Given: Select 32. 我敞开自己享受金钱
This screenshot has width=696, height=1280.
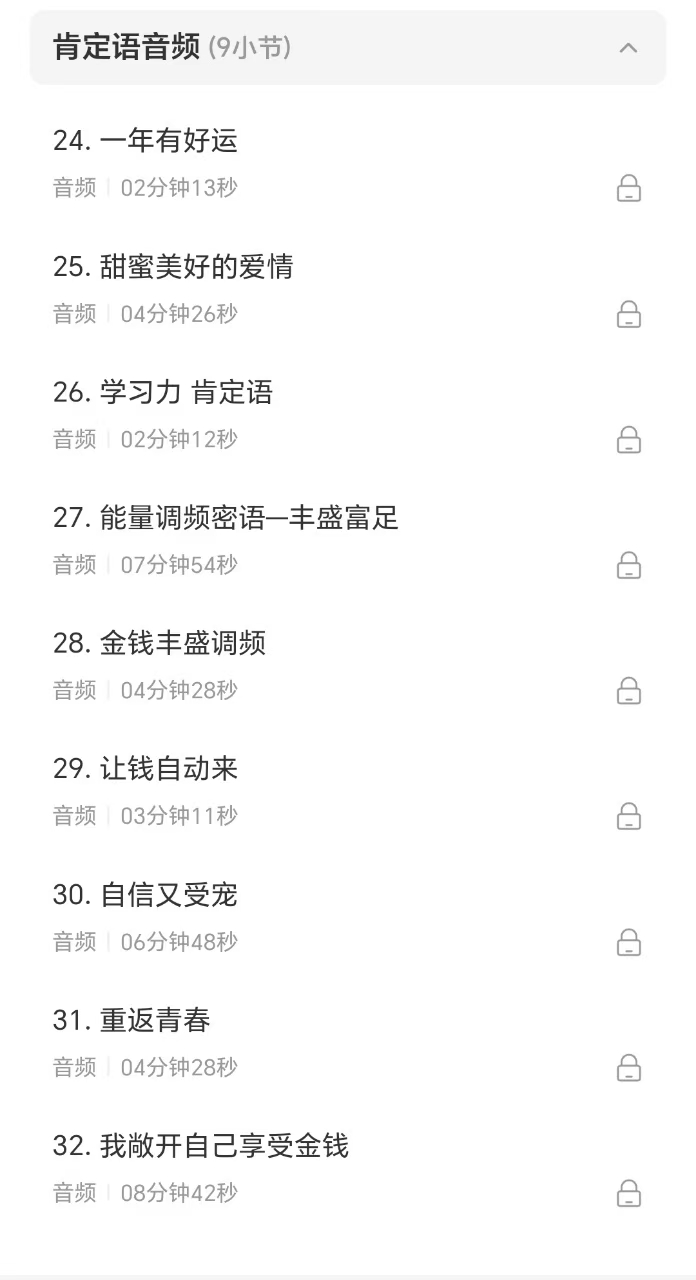Looking at the screenshot, I should pos(201,1146).
